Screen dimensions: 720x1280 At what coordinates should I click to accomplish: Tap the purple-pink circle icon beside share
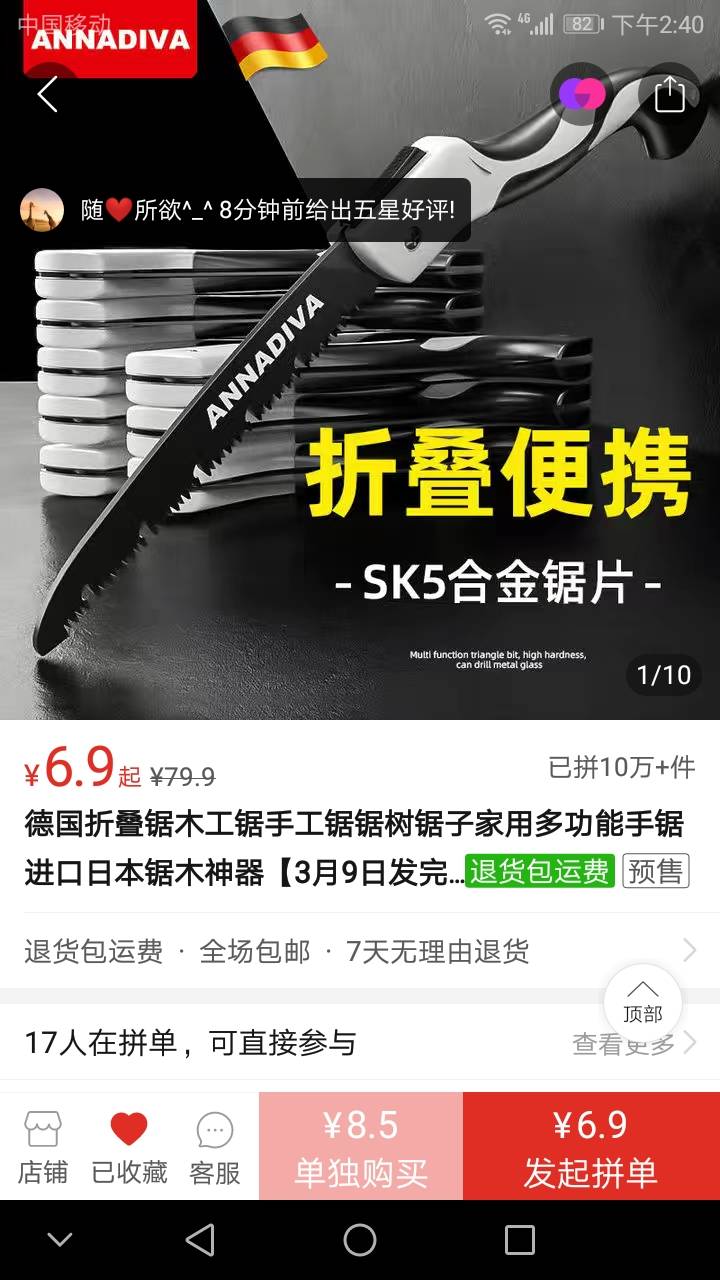(x=582, y=95)
